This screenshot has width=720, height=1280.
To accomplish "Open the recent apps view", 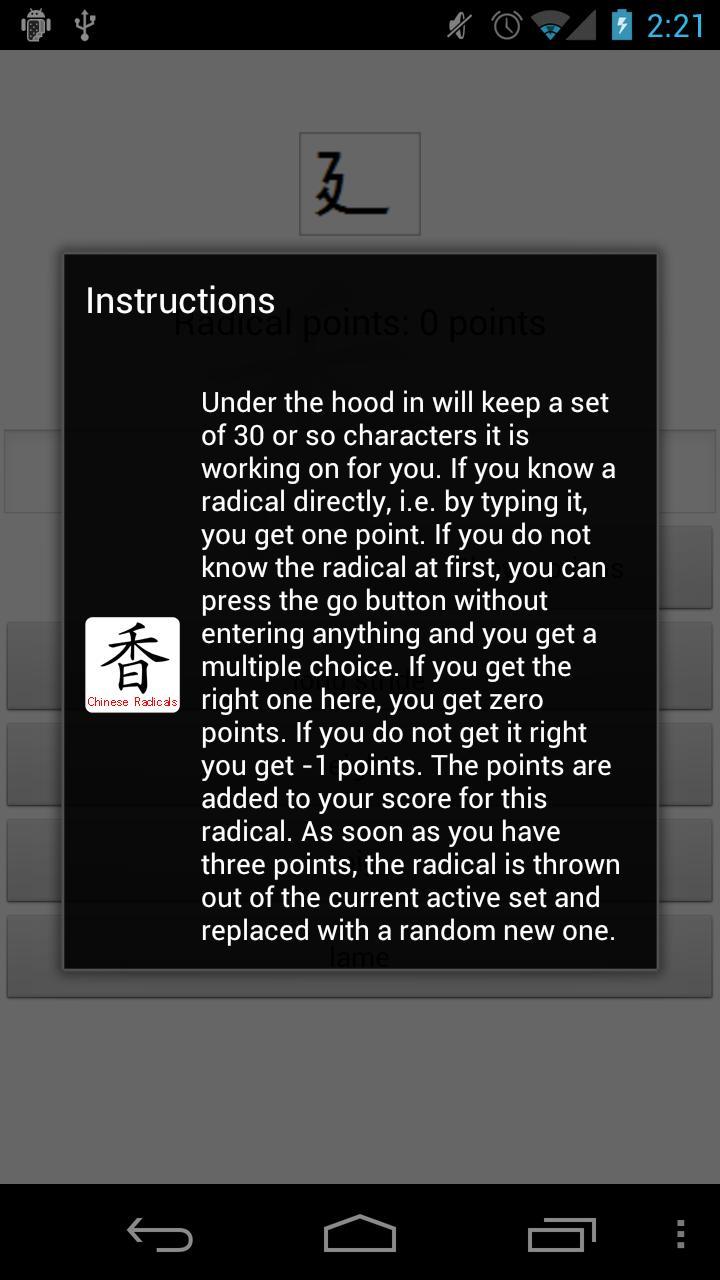I will (561, 1234).
